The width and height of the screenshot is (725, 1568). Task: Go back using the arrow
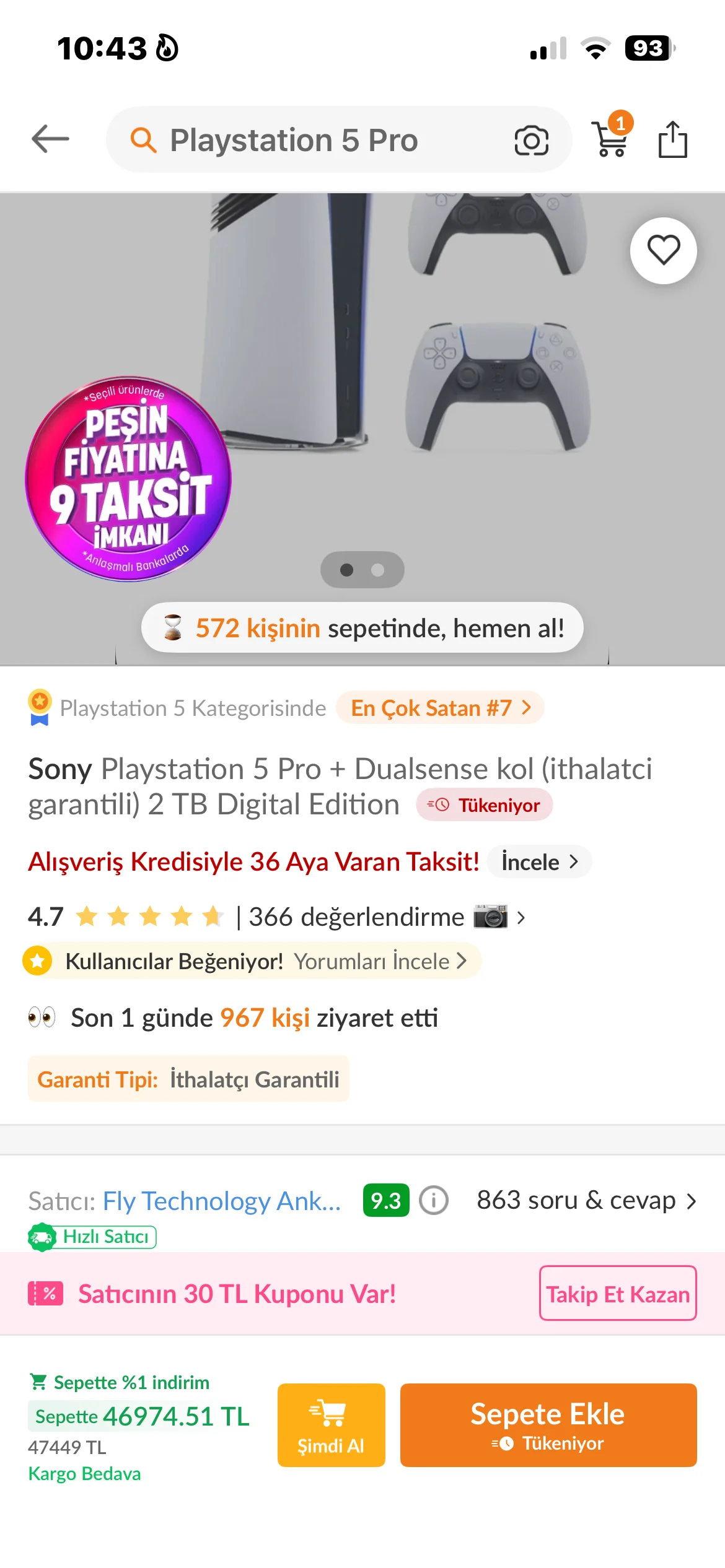pyautogui.click(x=50, y=139)
